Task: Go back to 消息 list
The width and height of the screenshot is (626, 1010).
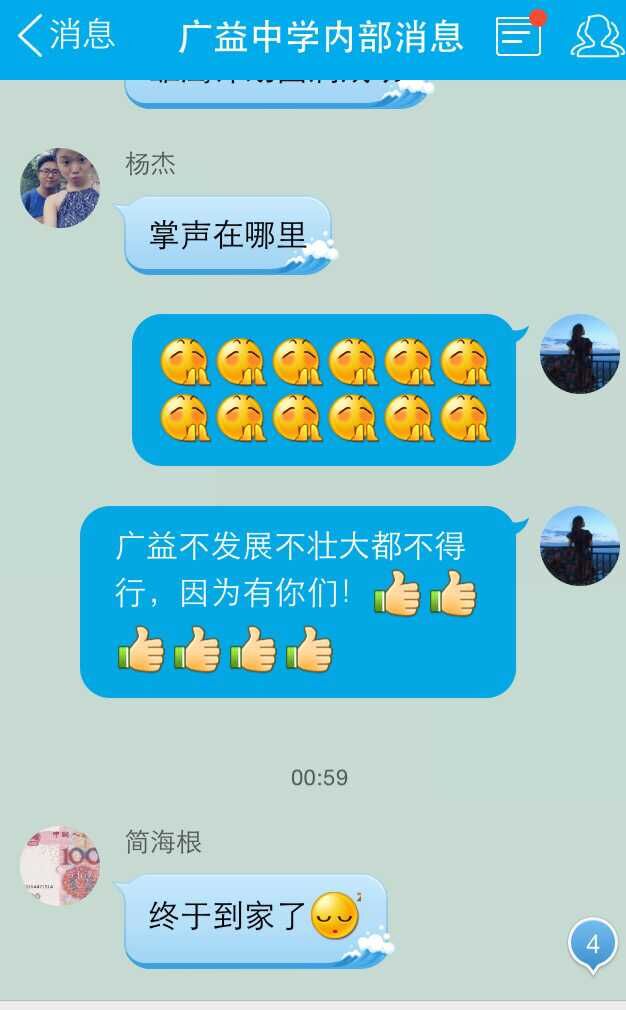Action: coord(66,36)
